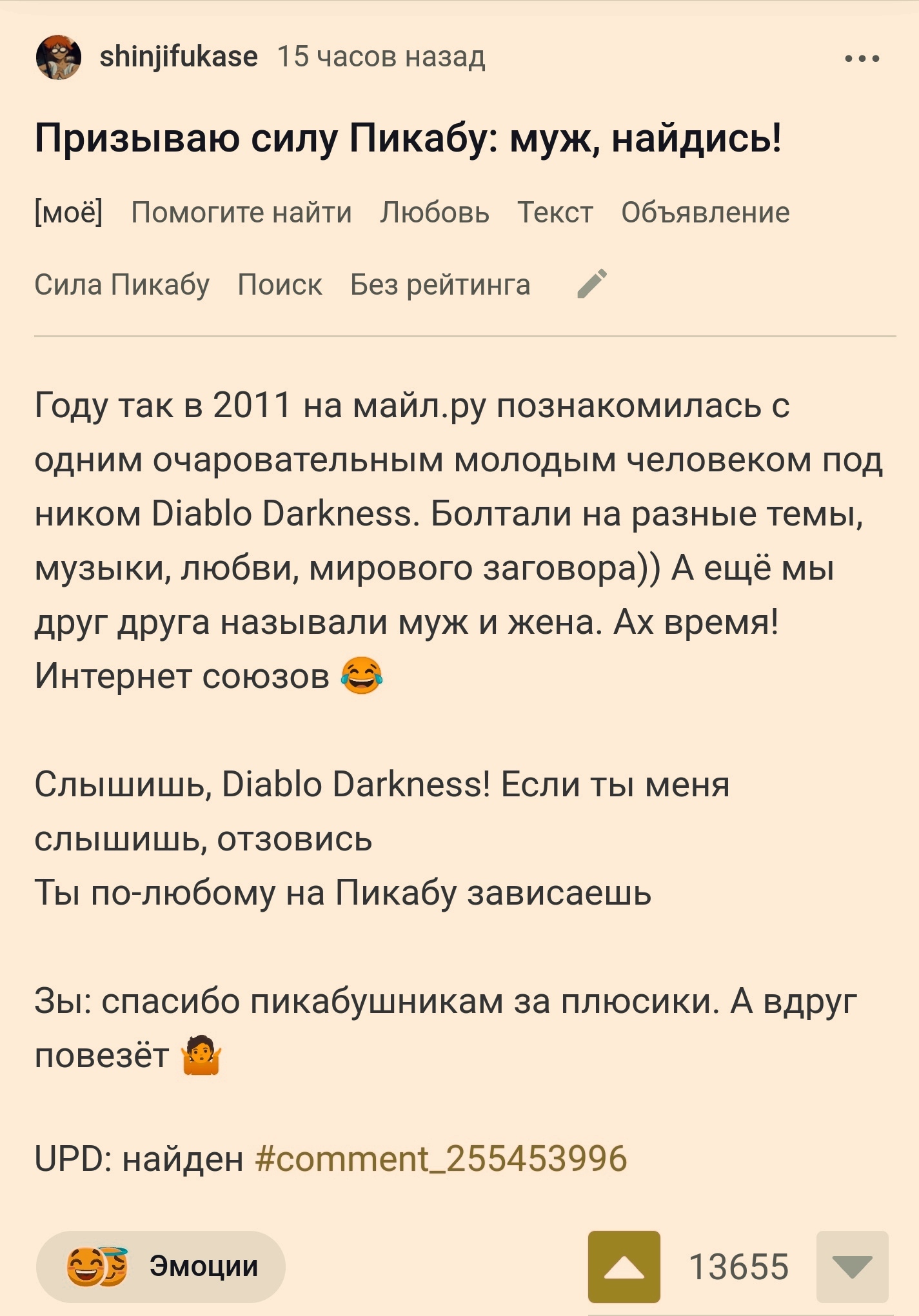Downvote the post with the down arrow
This screenshot has width=919, height=1316.
pyautogui.click(x=852, y=1266)
